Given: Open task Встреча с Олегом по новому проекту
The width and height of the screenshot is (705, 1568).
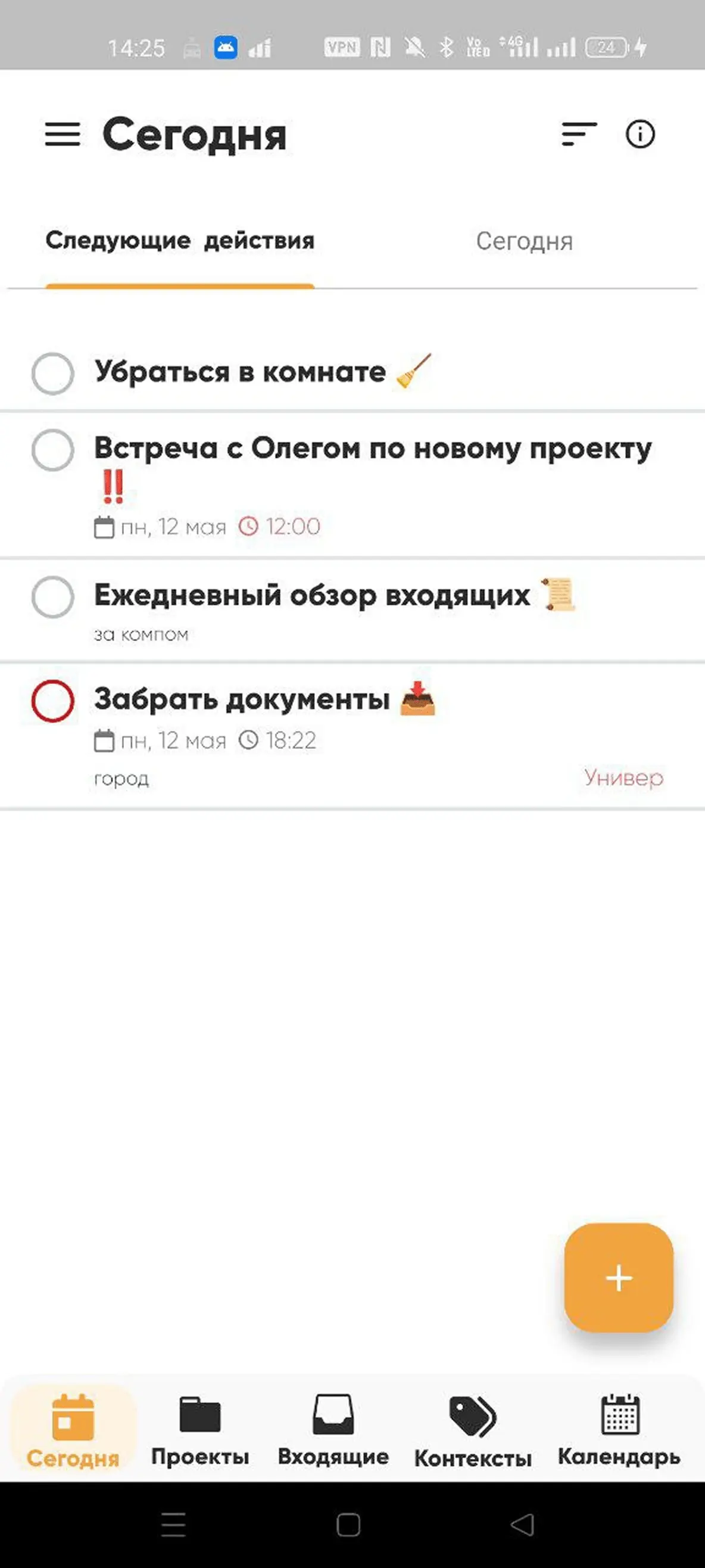Looking at the screenshot, I should click(x=372, y=449).
